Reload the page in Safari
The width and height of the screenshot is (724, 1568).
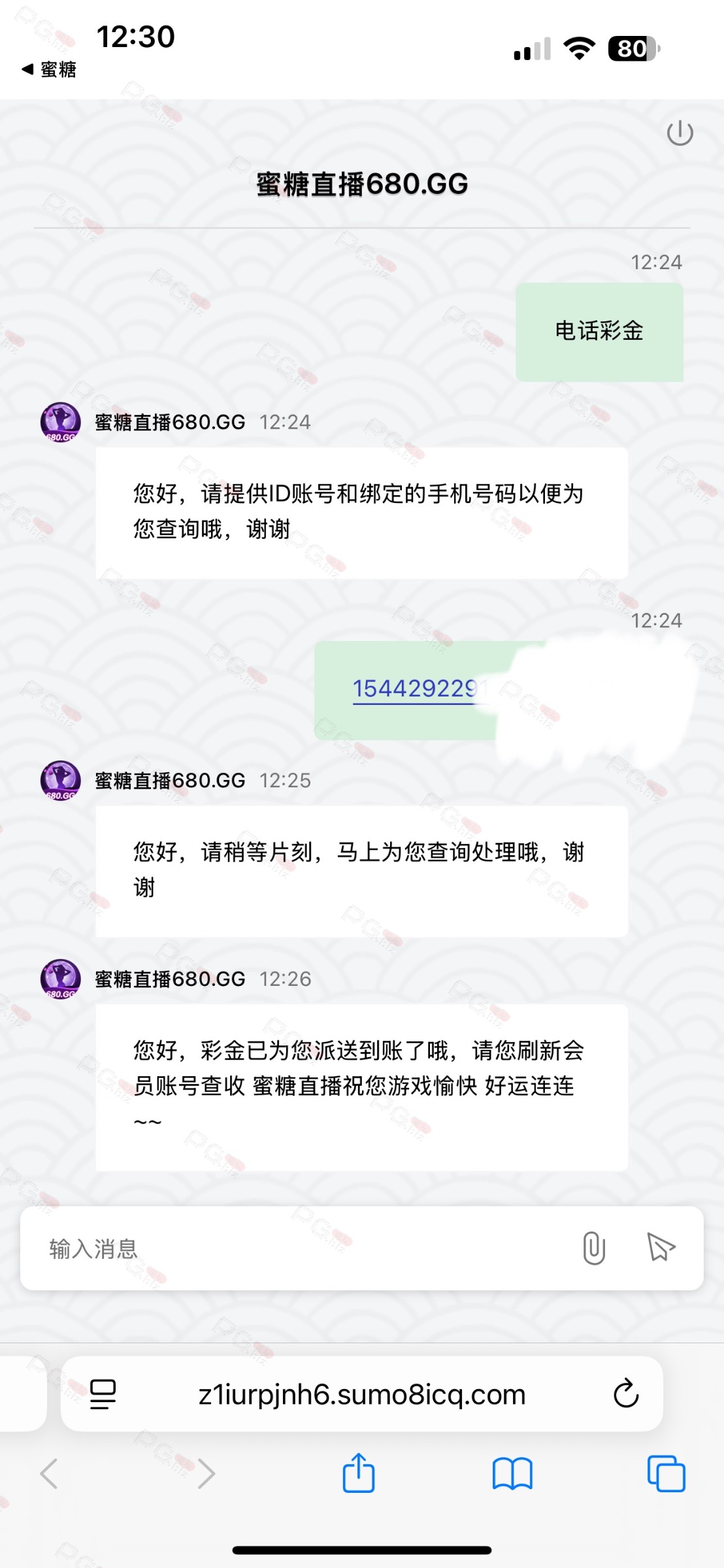tap(626, 1394)
